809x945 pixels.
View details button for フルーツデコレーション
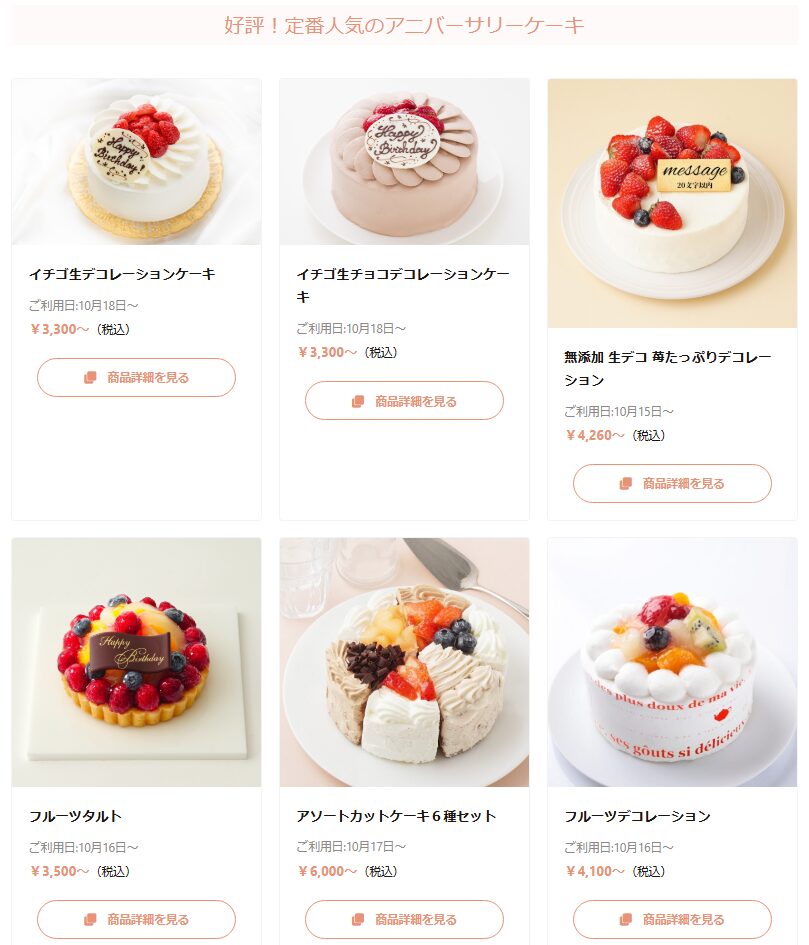pyautogui.click(x=672, y=920)
